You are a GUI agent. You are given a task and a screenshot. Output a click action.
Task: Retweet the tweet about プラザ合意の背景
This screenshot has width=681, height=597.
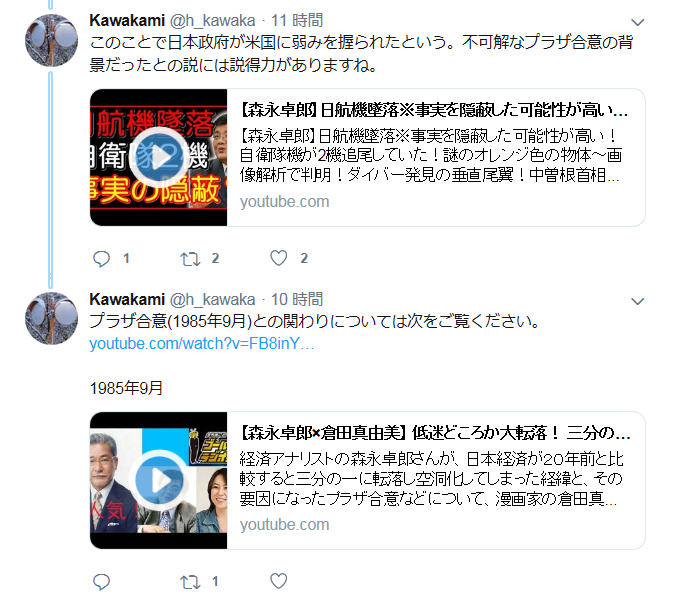pos(189,258)
